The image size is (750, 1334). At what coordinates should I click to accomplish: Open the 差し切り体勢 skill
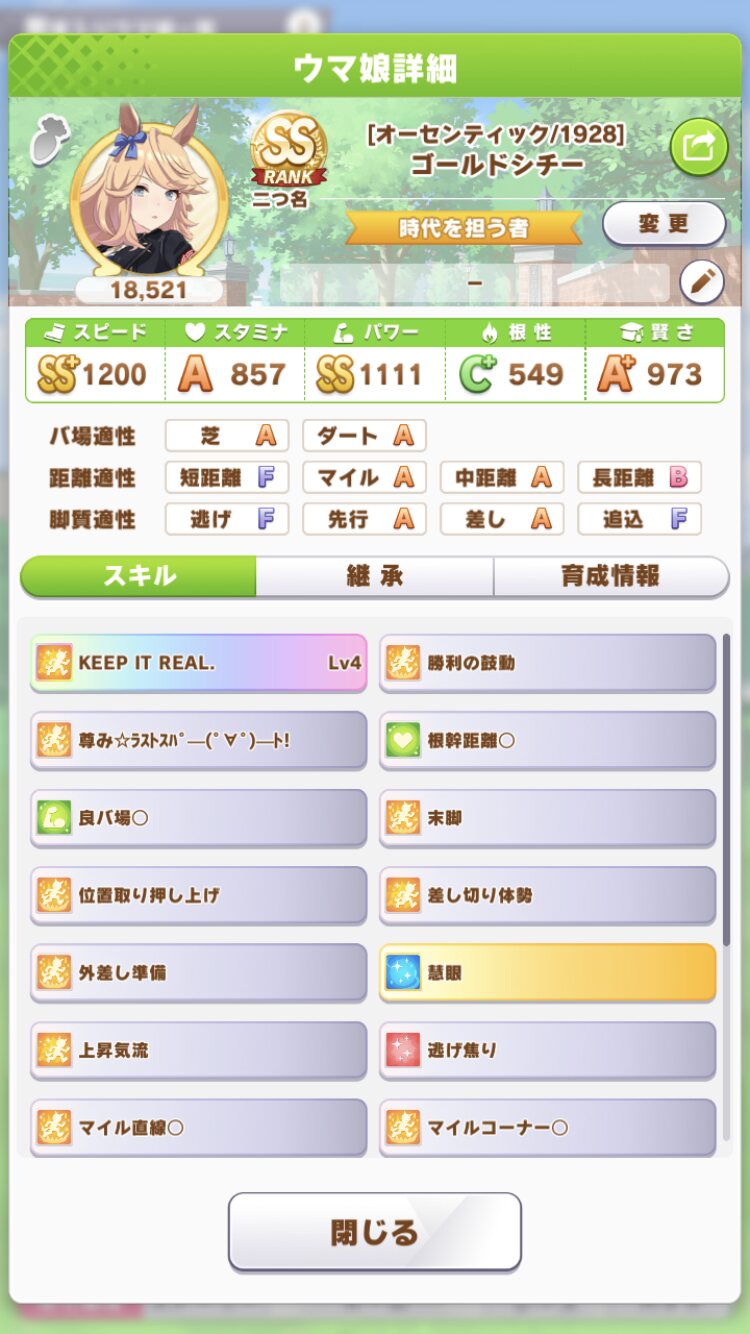coord(548,895)
